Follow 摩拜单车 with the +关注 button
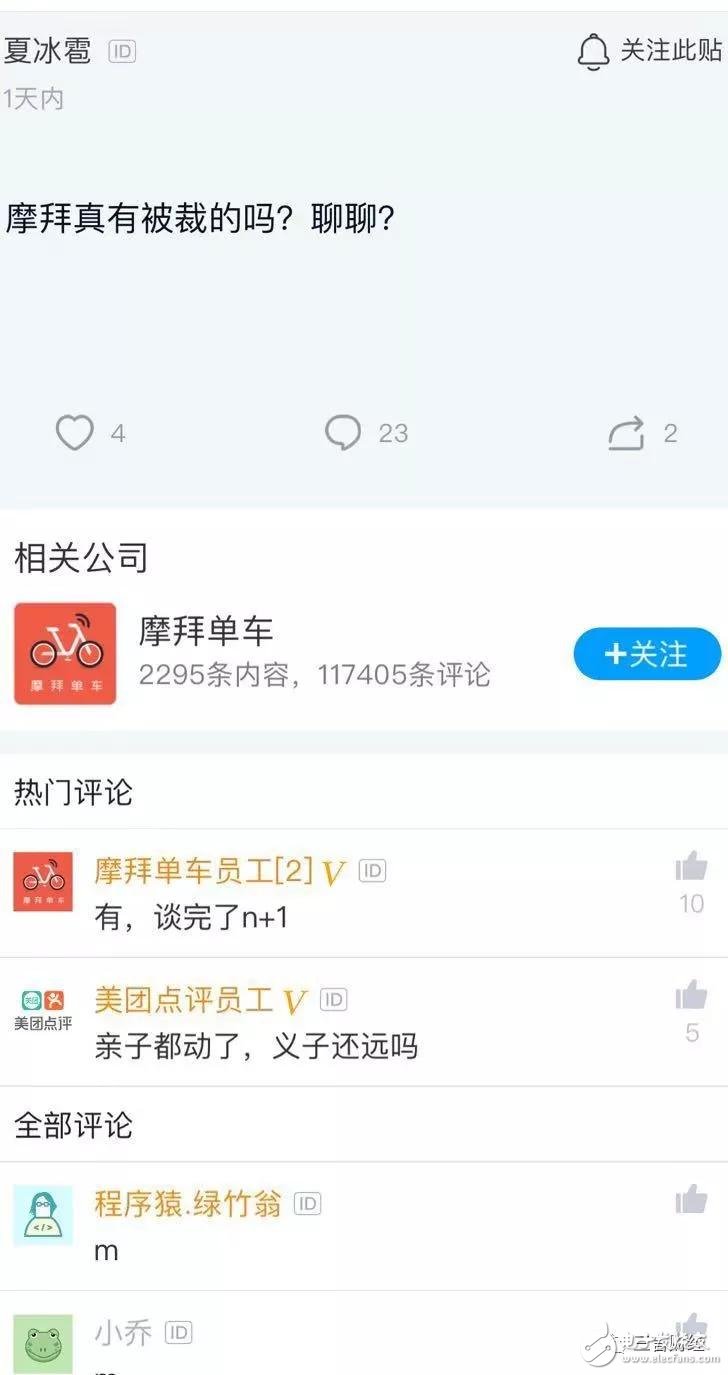The width and height of the screenshot is (728, 1375). (x=646, y=653)
